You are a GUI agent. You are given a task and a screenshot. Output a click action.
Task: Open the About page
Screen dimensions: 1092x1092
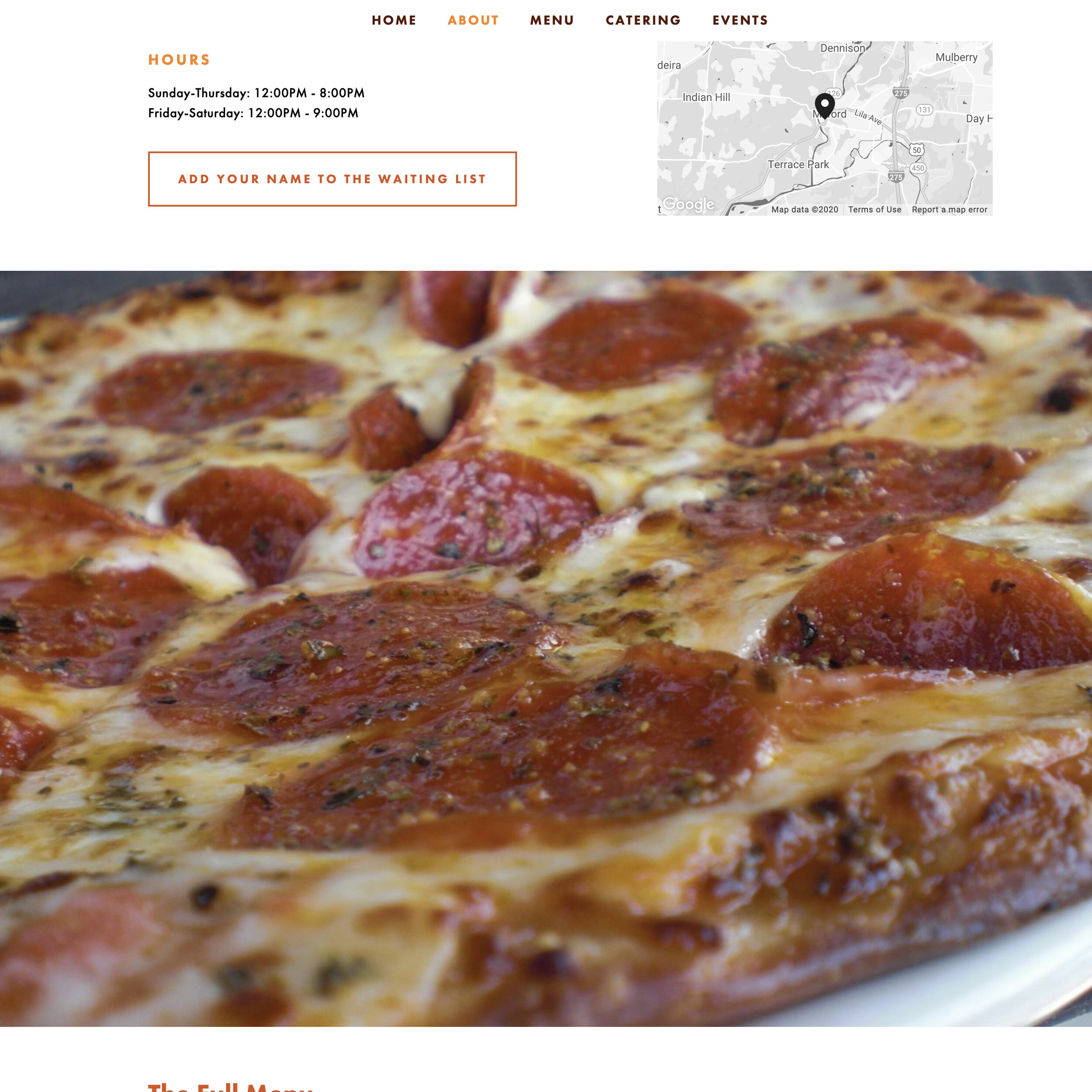(473, 21)
